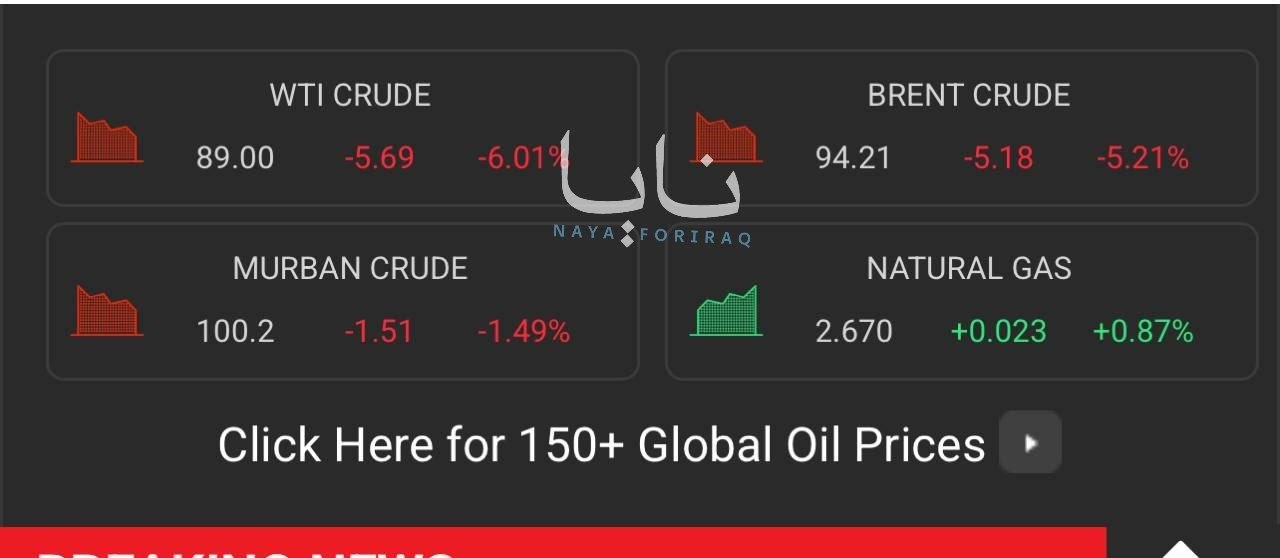Open the WTI Crude price card
1280x558 pixels.
click(x=342, y=128)
